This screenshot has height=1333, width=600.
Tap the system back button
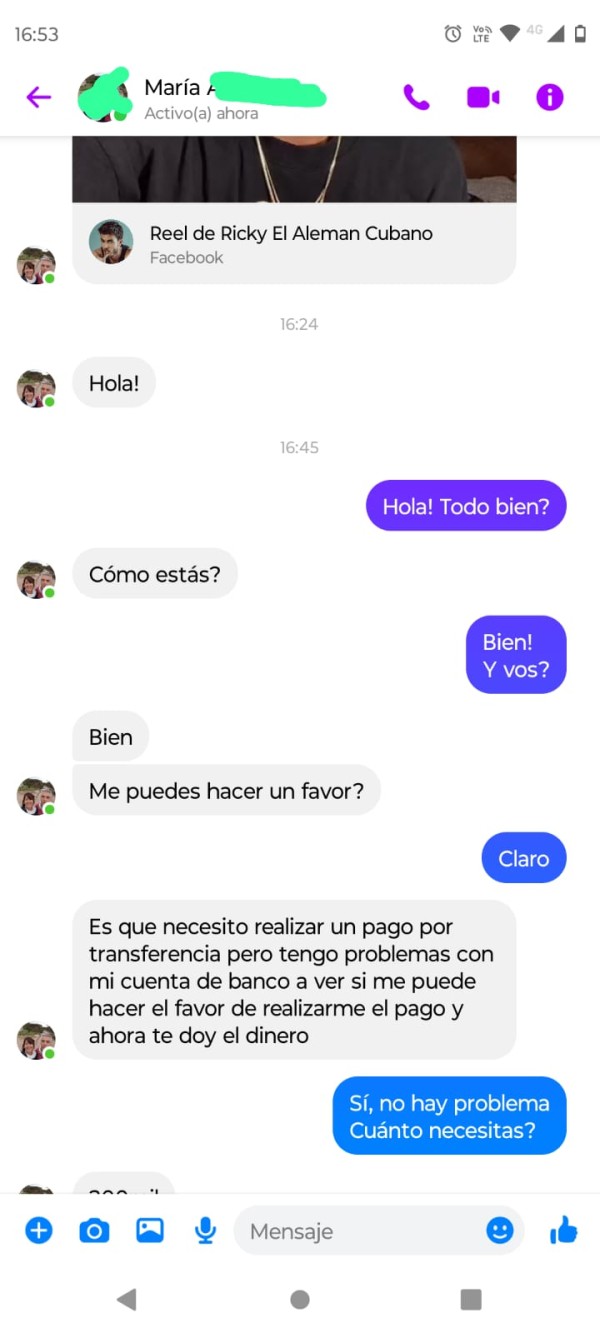tap(127, 1299)
